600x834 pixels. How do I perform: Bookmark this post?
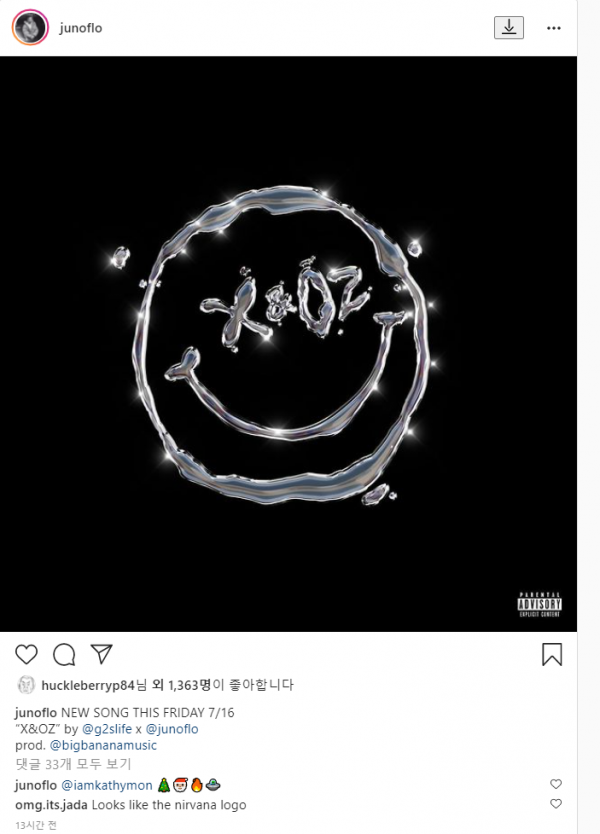click(552, 655)
